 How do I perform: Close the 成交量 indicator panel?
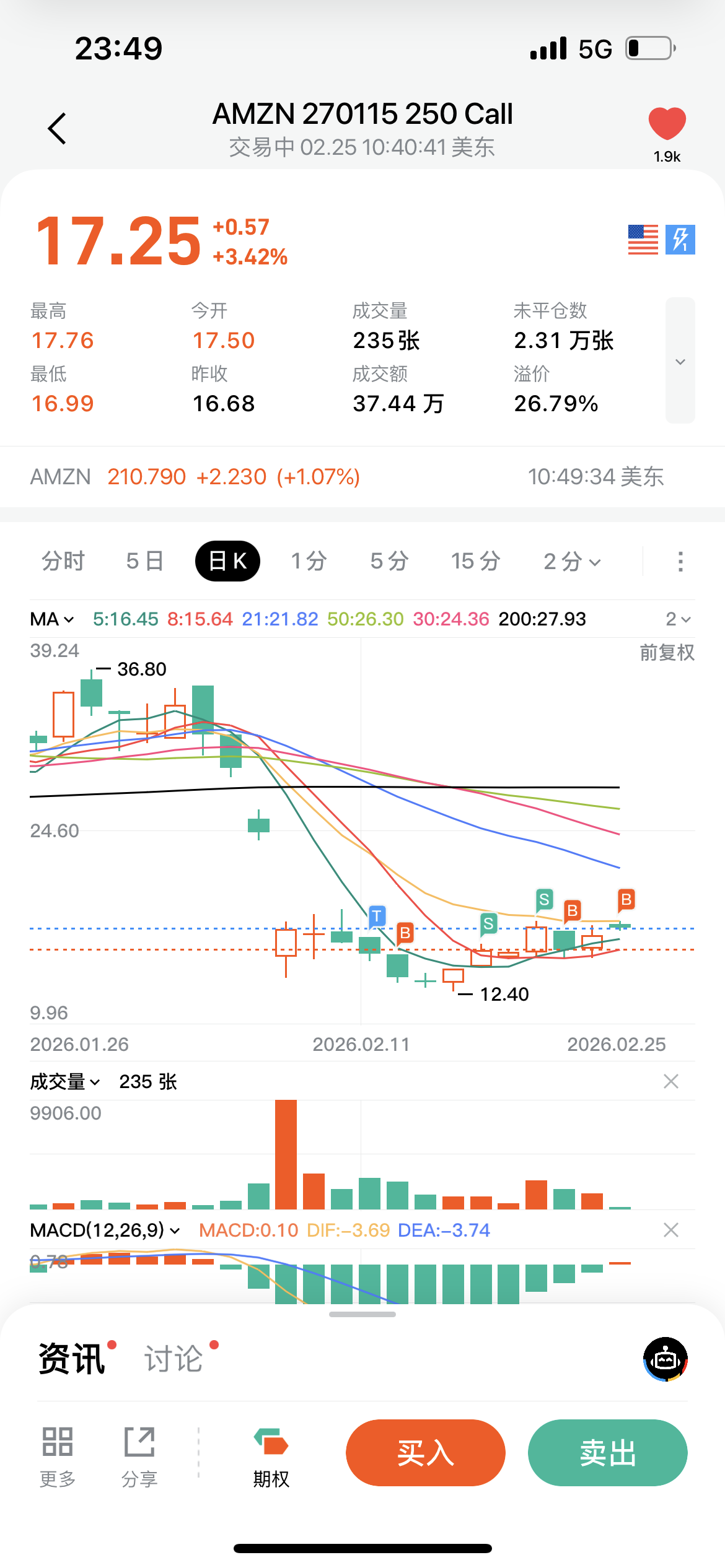tap(670, 1081)
